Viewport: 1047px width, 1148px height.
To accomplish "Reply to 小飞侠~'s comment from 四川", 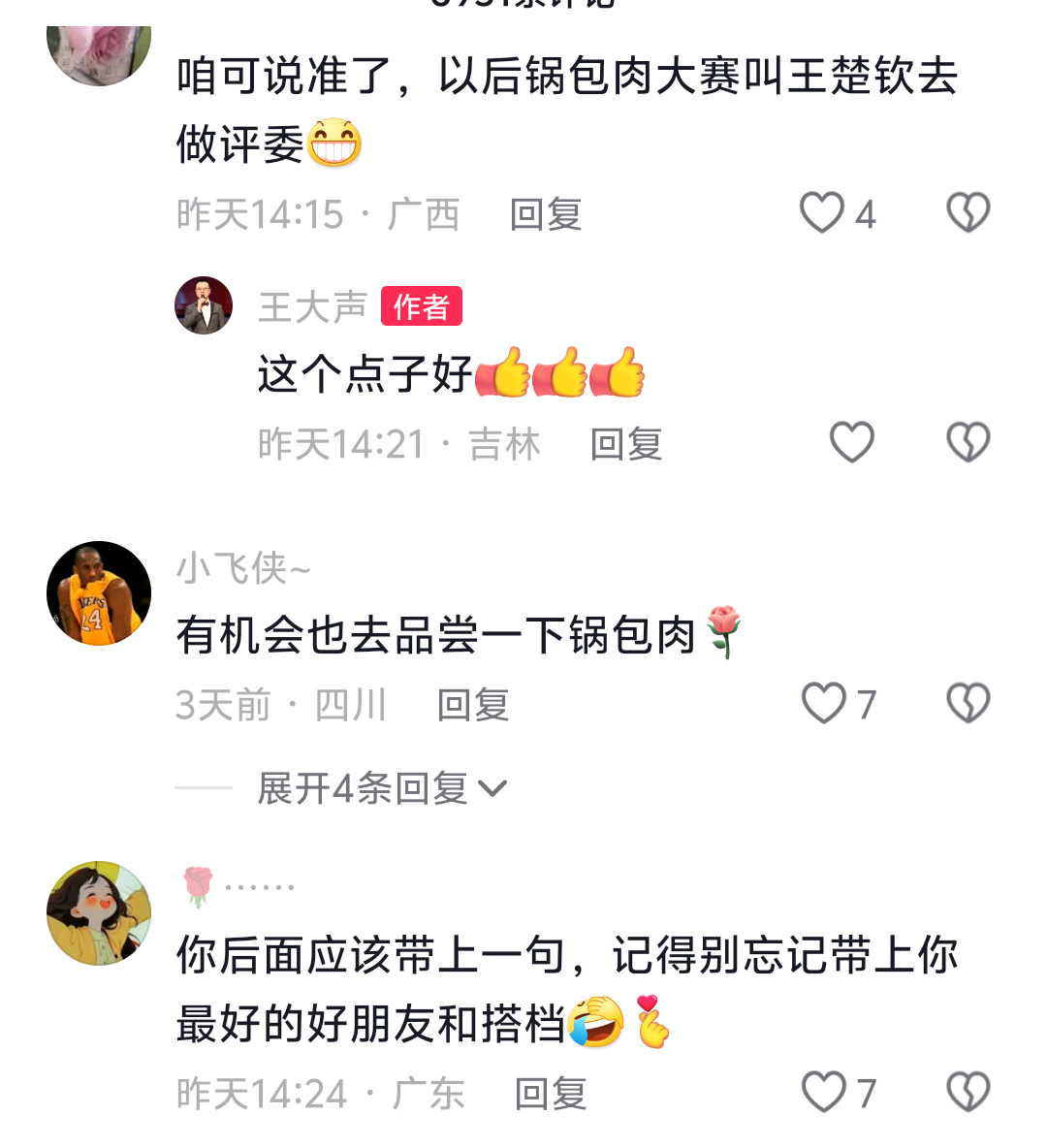I will tap(473, 705).
